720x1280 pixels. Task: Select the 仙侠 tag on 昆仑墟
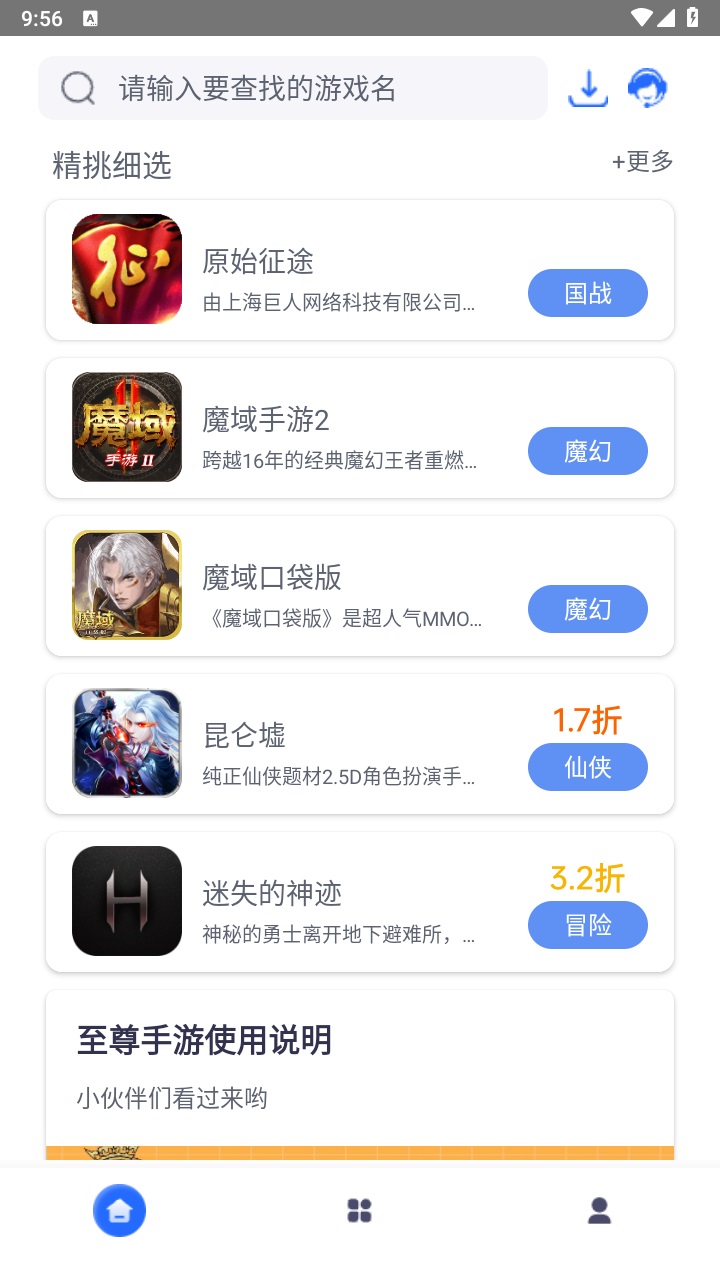587,767
